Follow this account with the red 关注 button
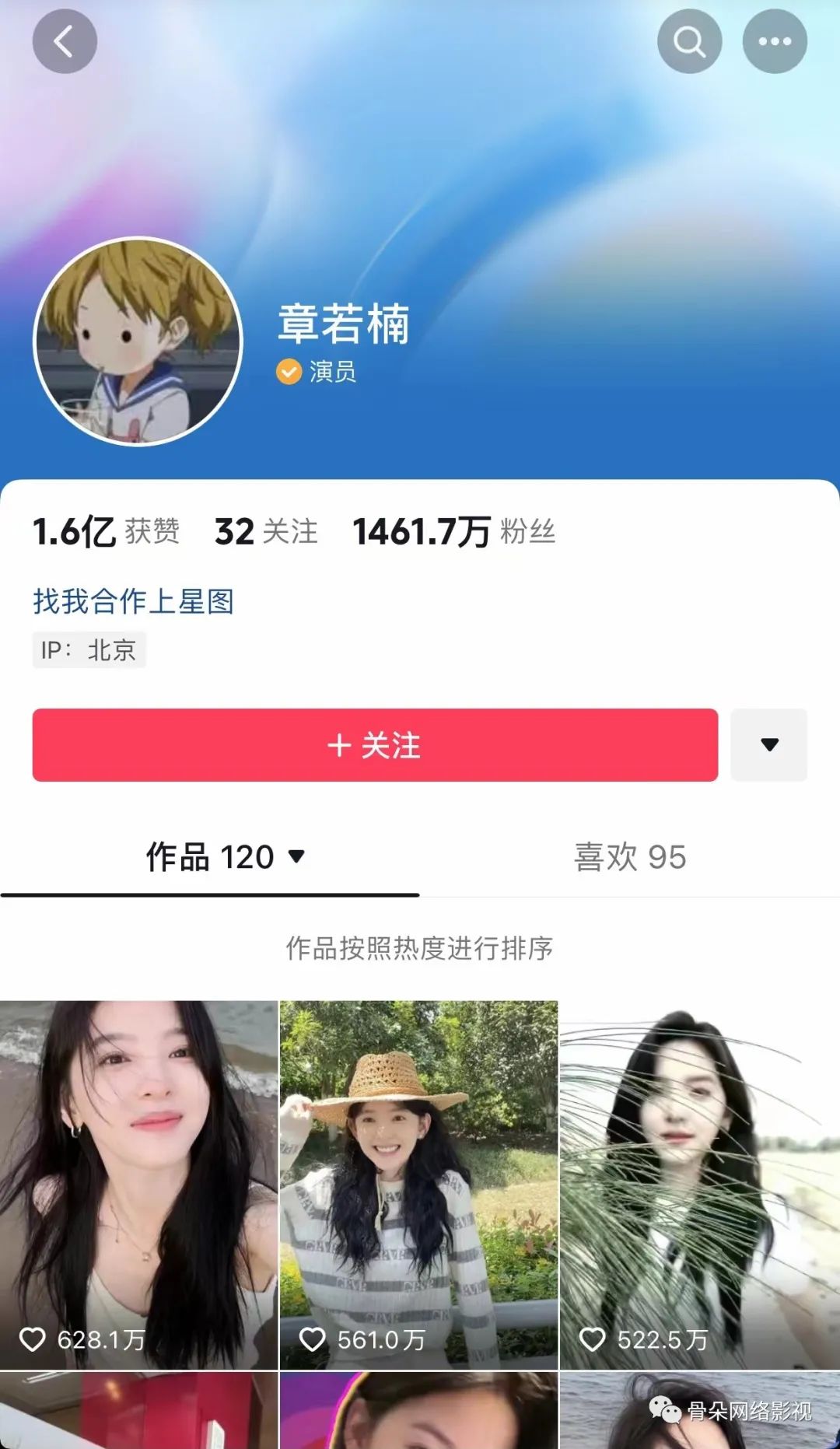This screenshot has width=840, height=1449. pyautogui.click(x=375, y=745)
